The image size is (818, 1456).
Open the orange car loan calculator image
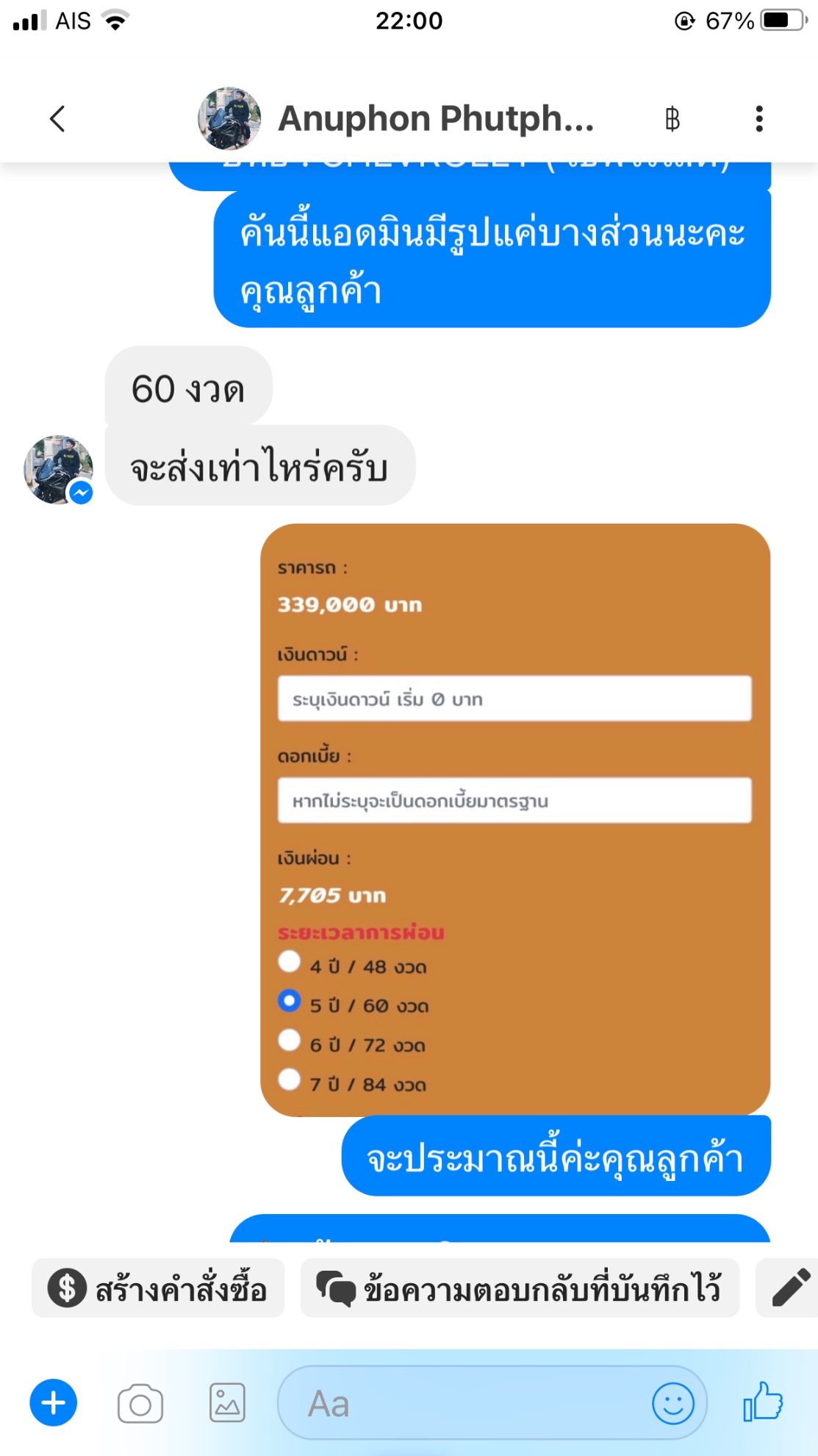[x=515, y=819]
